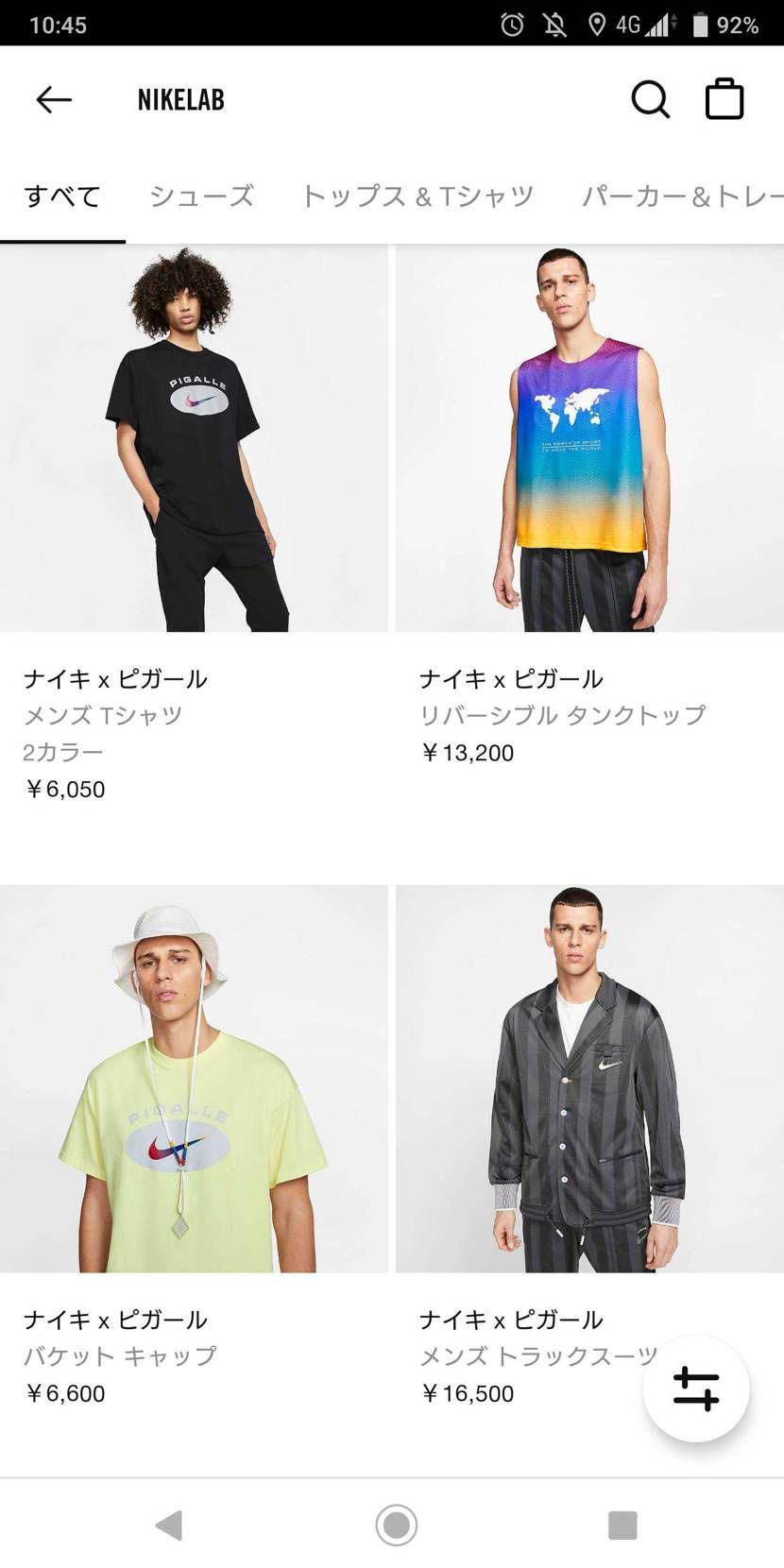Image resolution: width=784 pixels, height=1568 pixels.
Task: Open the パーカー＆トレー category tab
Action: tap(682, 196)
